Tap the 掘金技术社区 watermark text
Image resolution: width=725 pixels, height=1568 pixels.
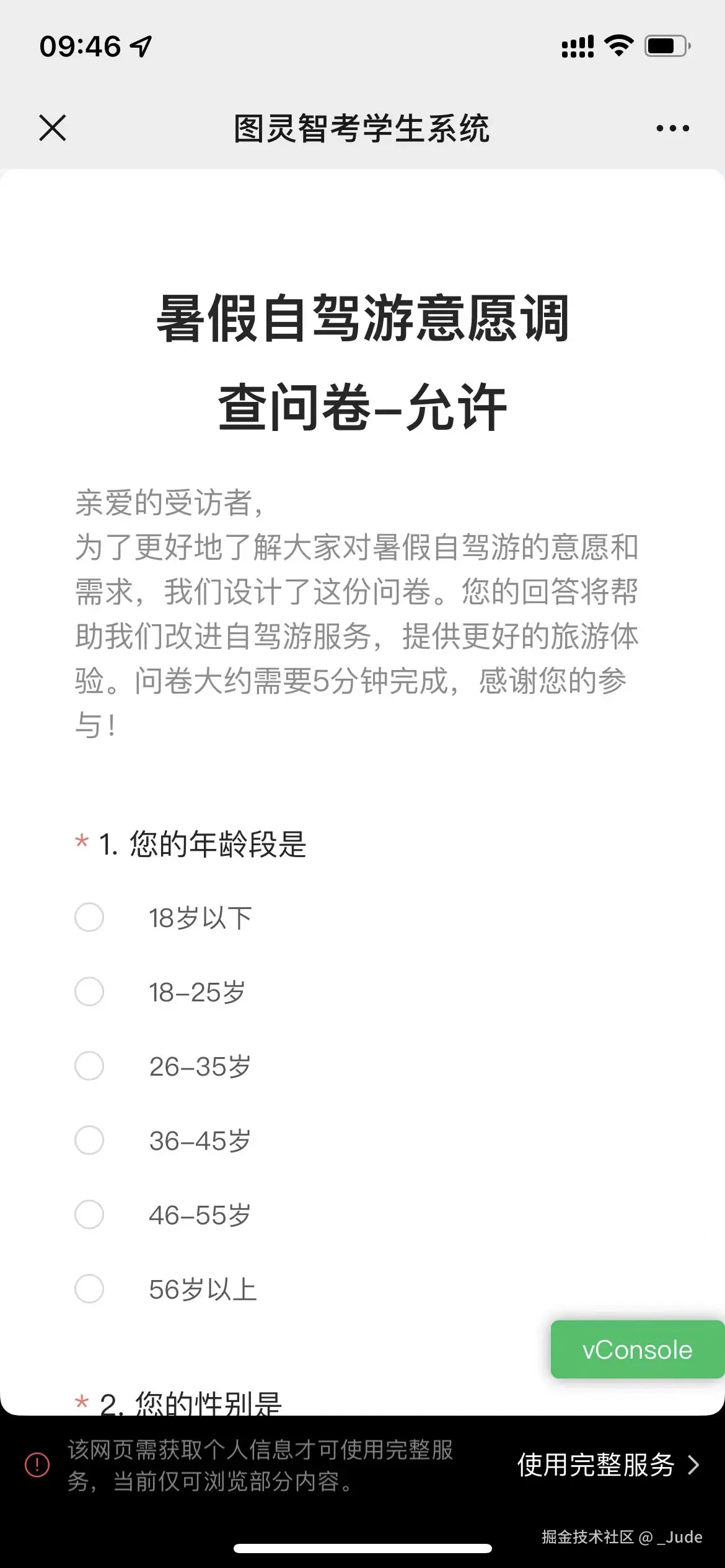coord(620,1536)
